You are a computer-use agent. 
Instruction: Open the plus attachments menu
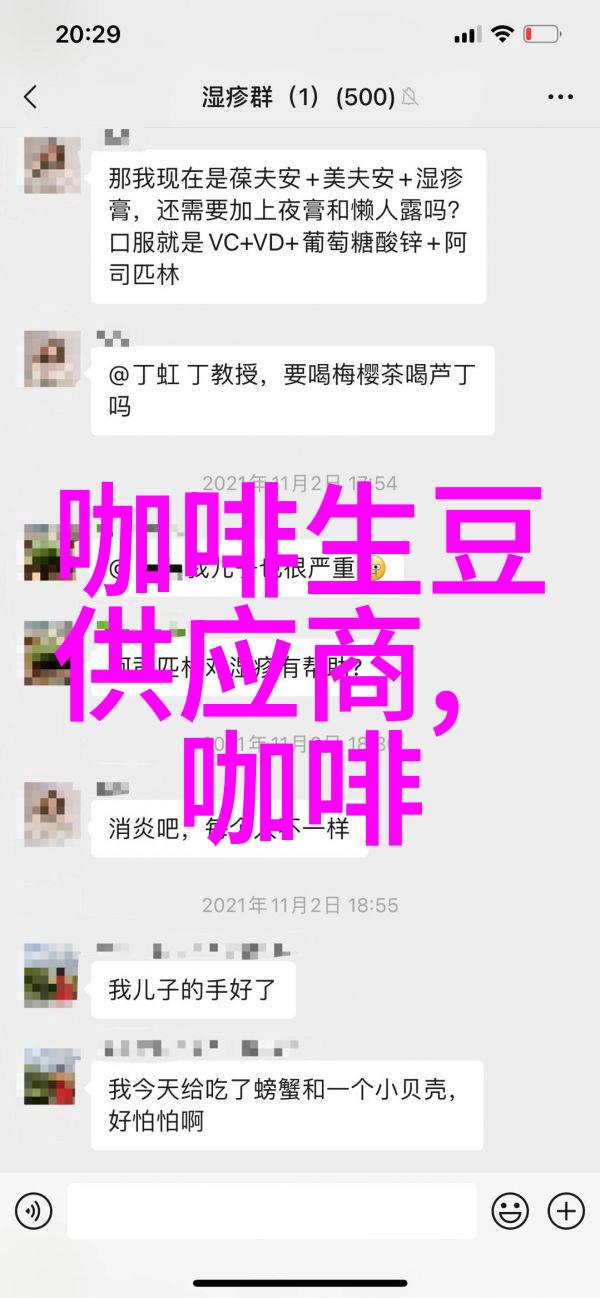point(565,1212)
